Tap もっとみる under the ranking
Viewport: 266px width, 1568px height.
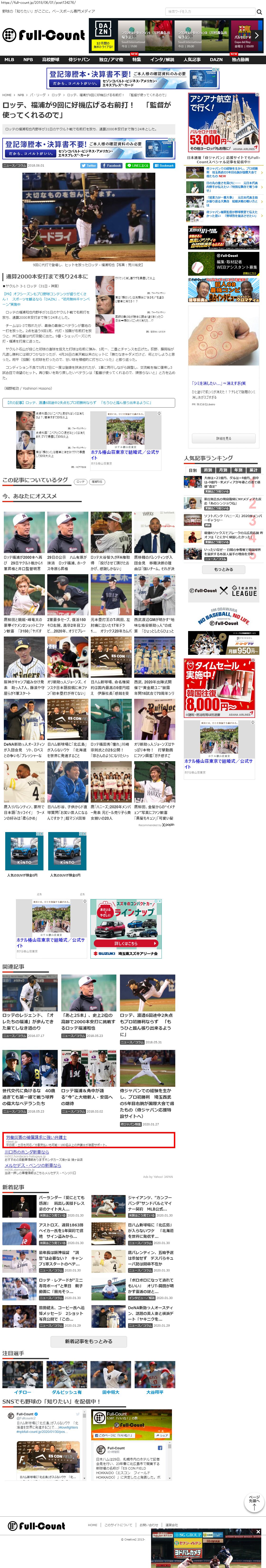(x=223, y=569)
